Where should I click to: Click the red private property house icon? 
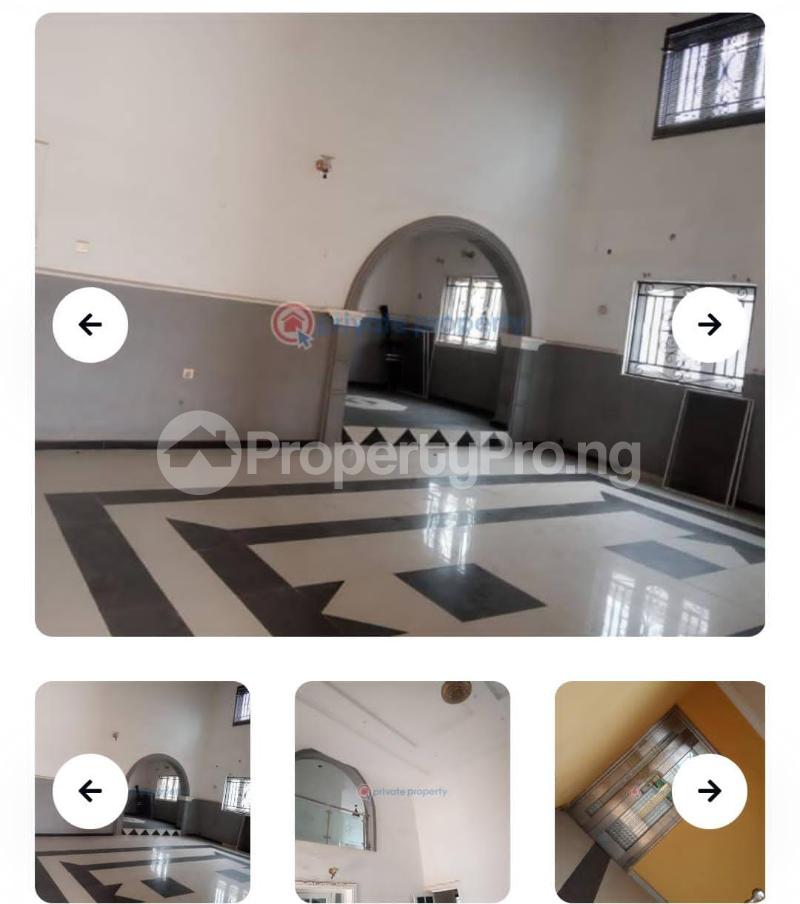click(293, 322)
